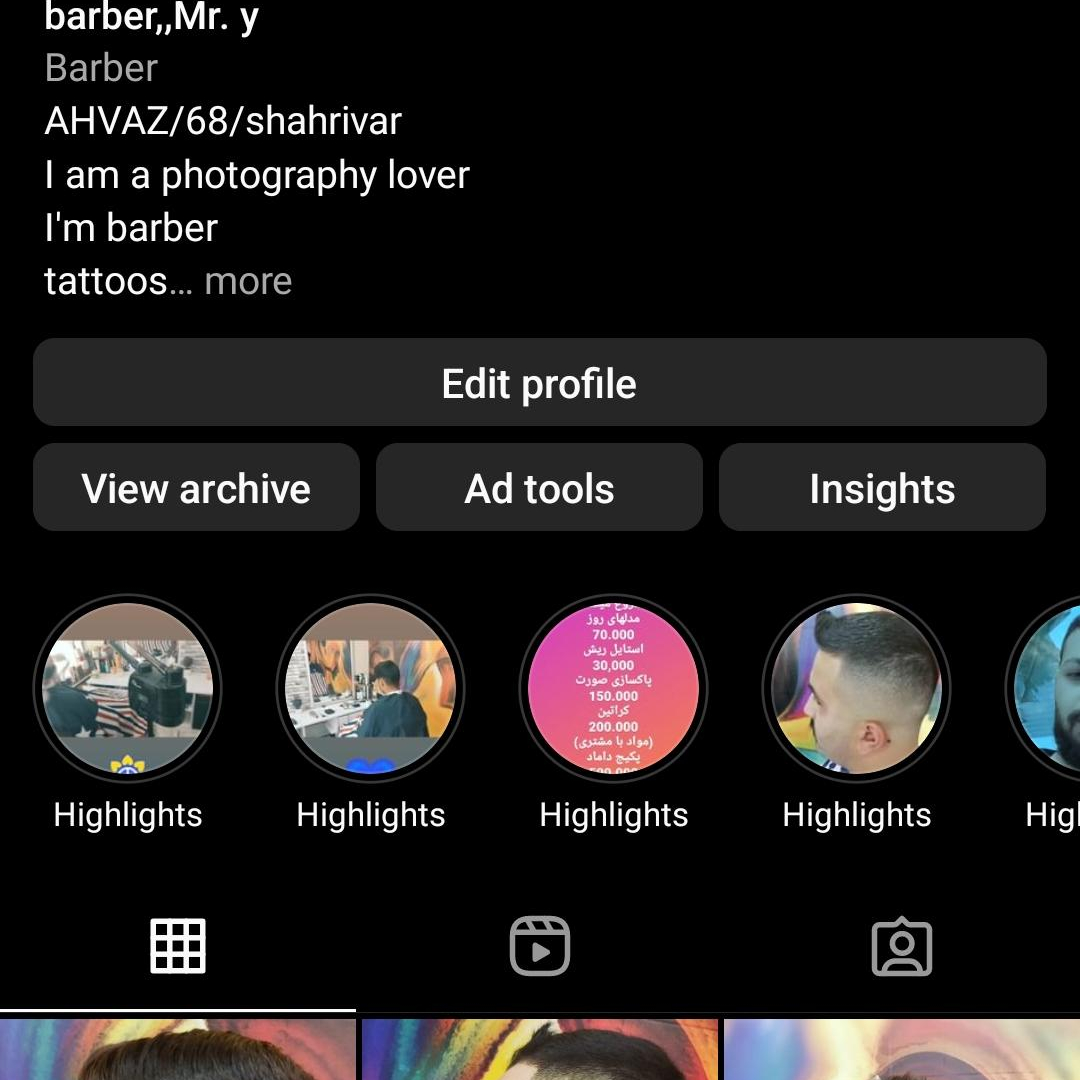Open the Insights button
The width and height of the screenshot is (1080, 1080).
point(882,488)
